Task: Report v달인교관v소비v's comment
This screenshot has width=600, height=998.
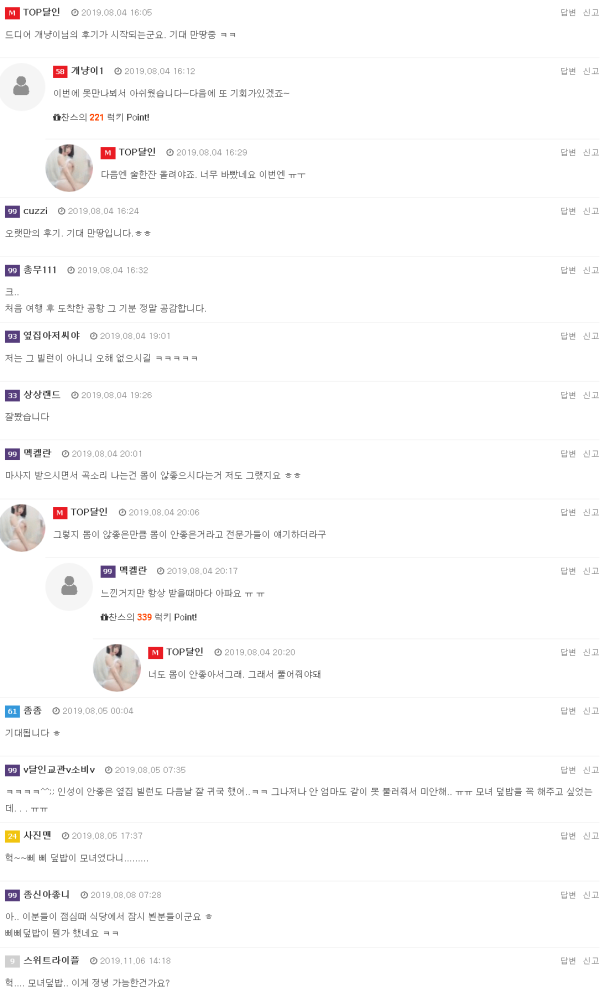Action: coord(591,770)
